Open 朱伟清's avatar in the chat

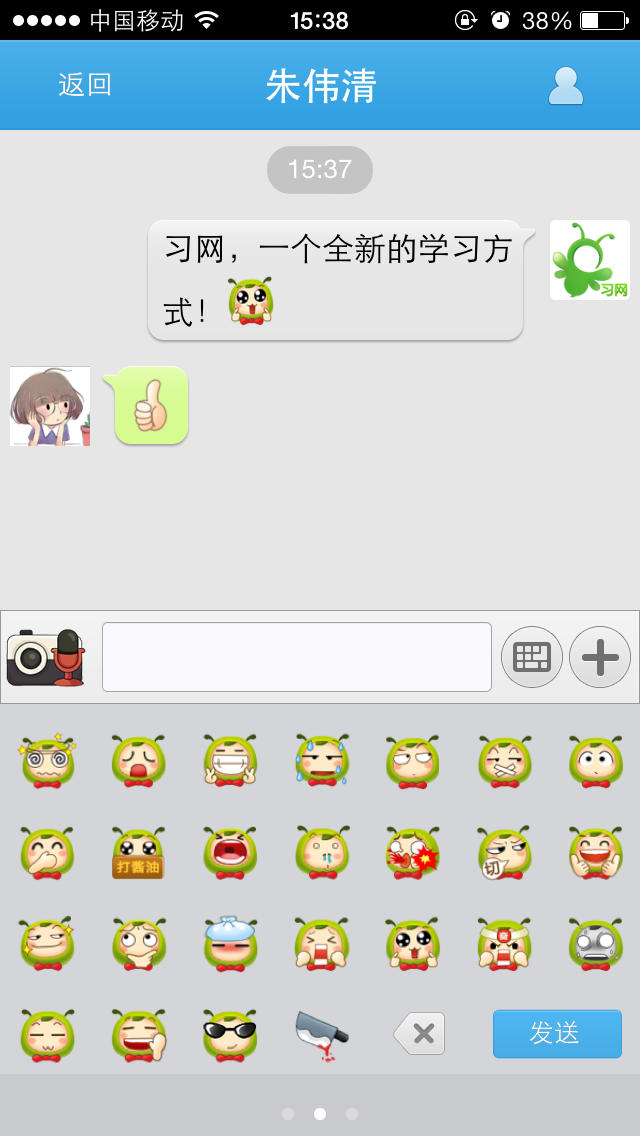(x=50, y=406)
